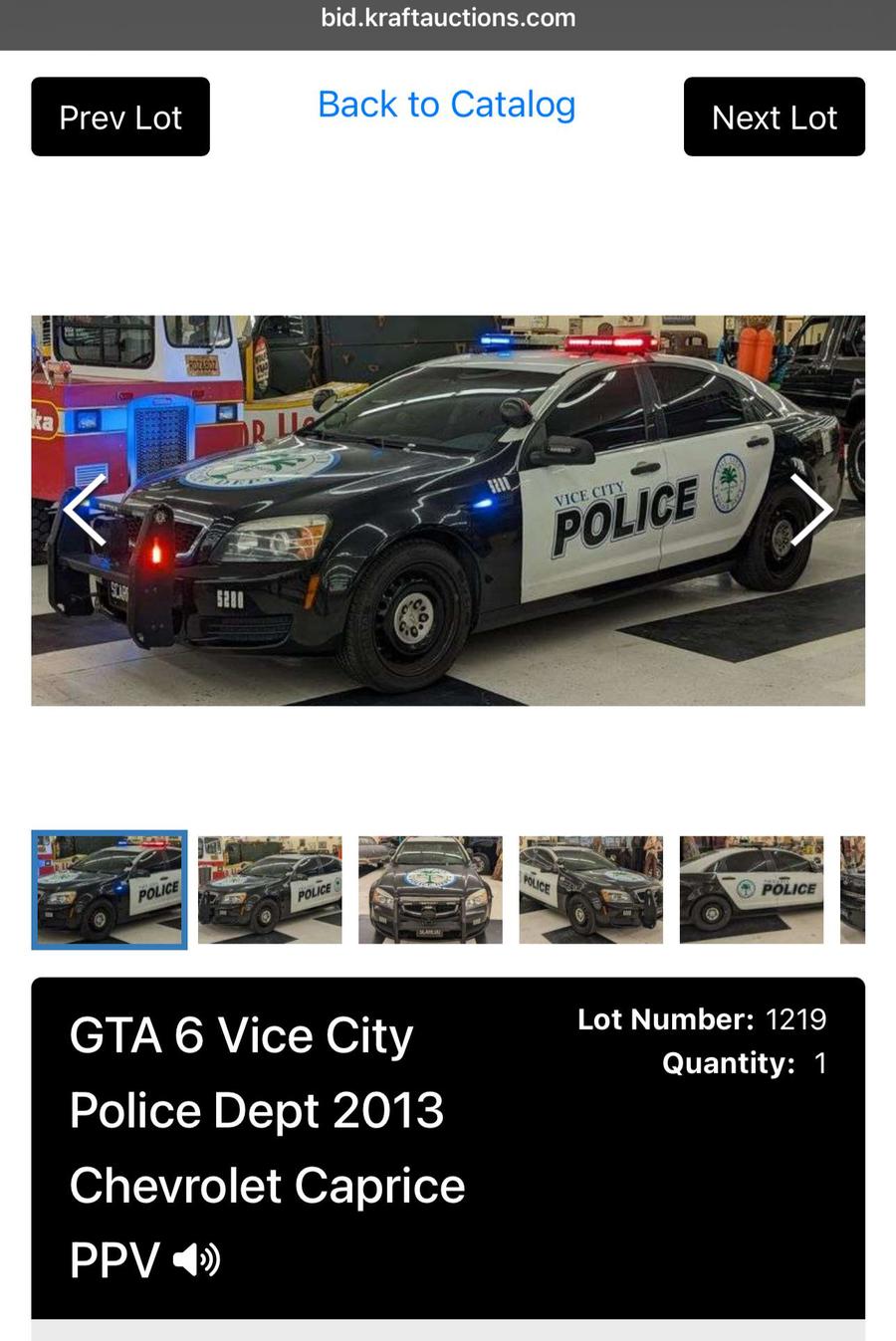Select the second car thumbnail
Viewport: 896px width, 1341px height.
[270, 889]
